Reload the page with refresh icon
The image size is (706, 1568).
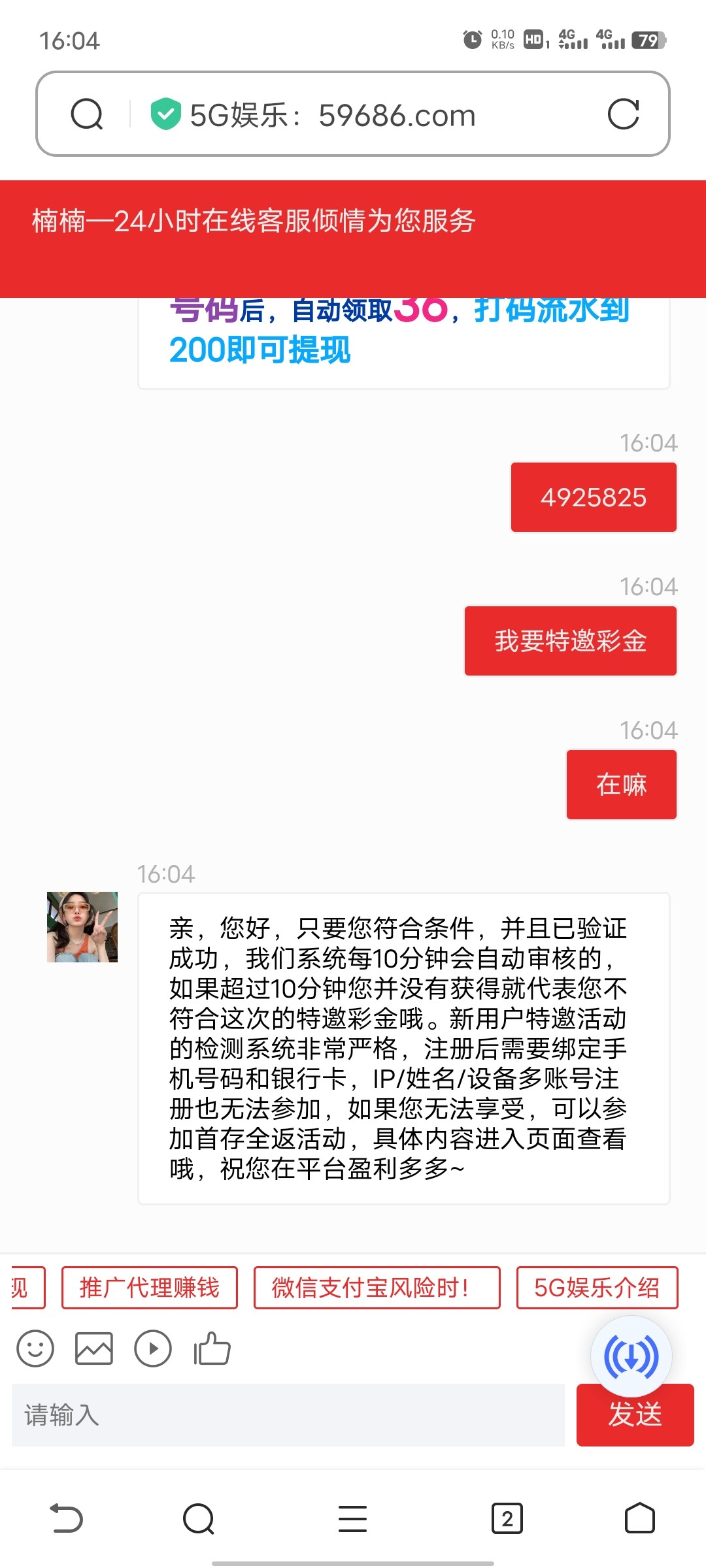click(623, 114)
